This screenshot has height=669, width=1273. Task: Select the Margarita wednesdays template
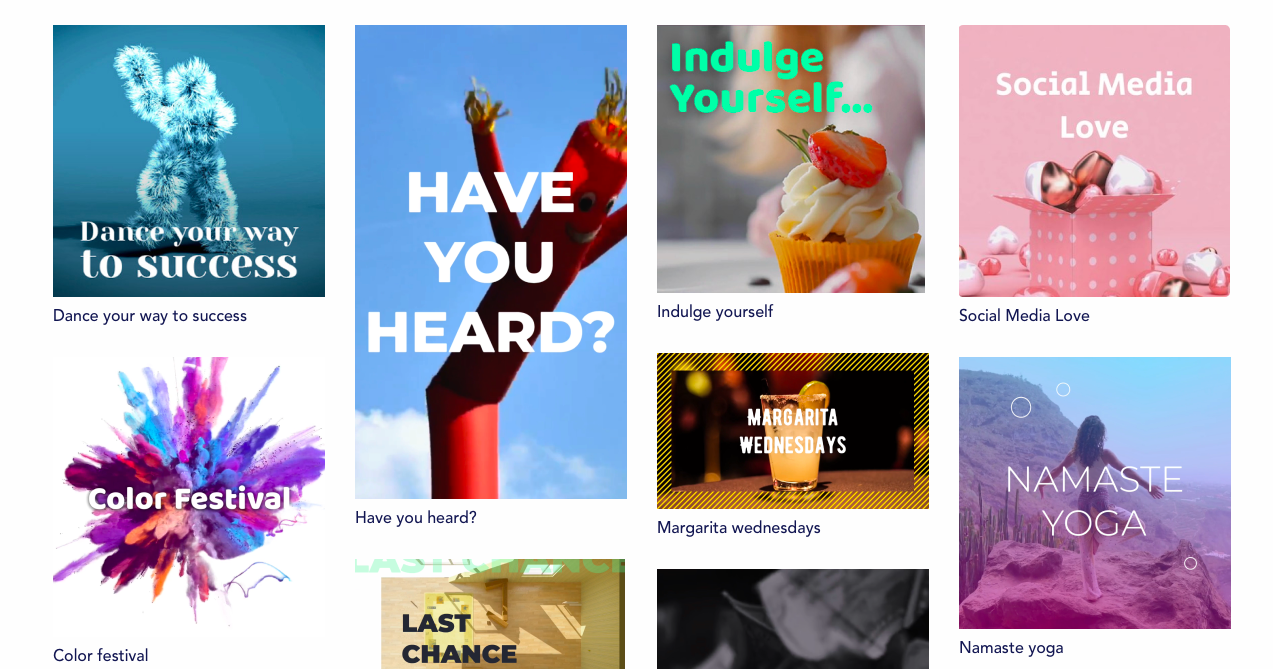point(792,431)
